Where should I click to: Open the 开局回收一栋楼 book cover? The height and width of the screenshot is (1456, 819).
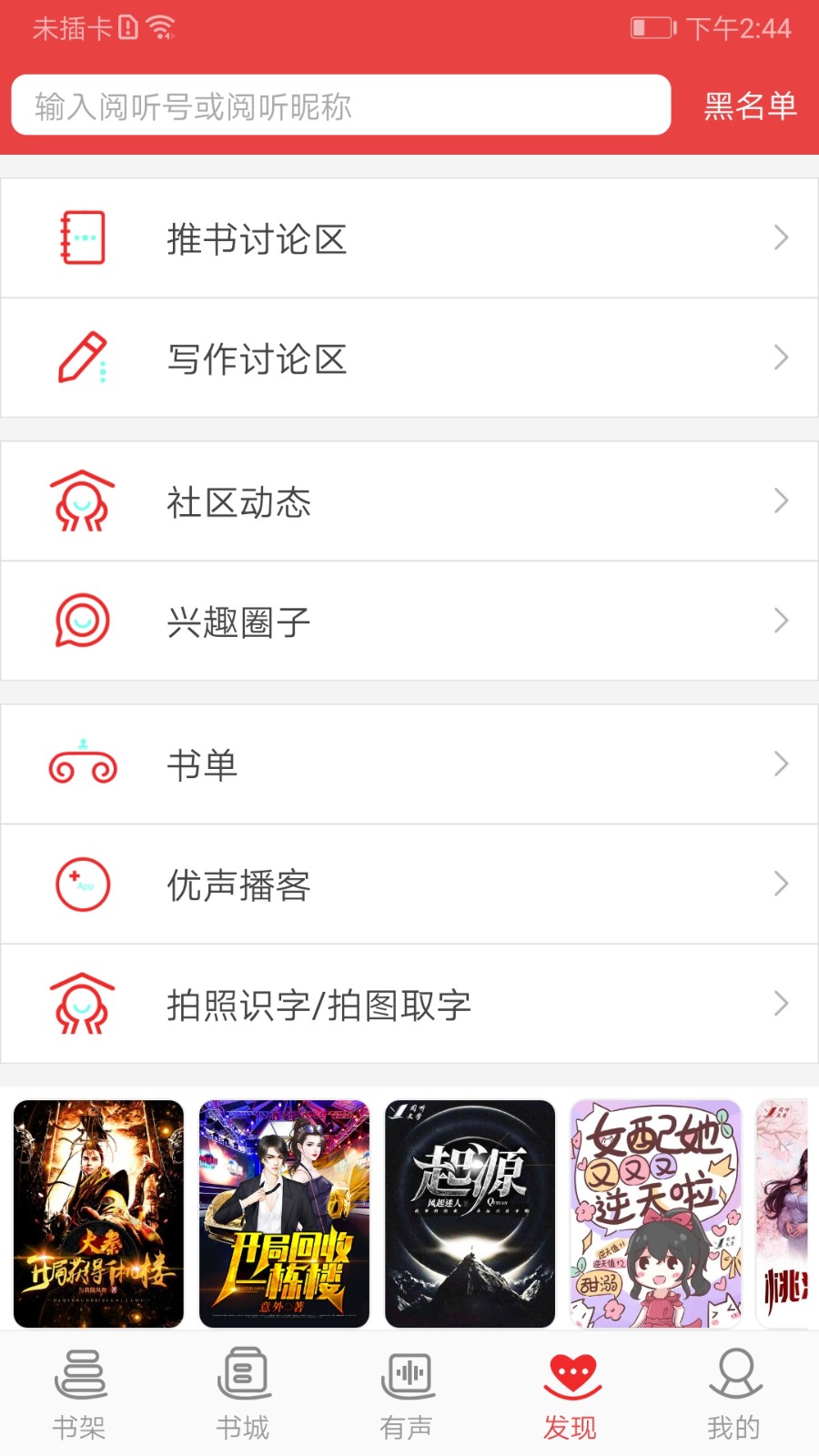[284, 1214]
